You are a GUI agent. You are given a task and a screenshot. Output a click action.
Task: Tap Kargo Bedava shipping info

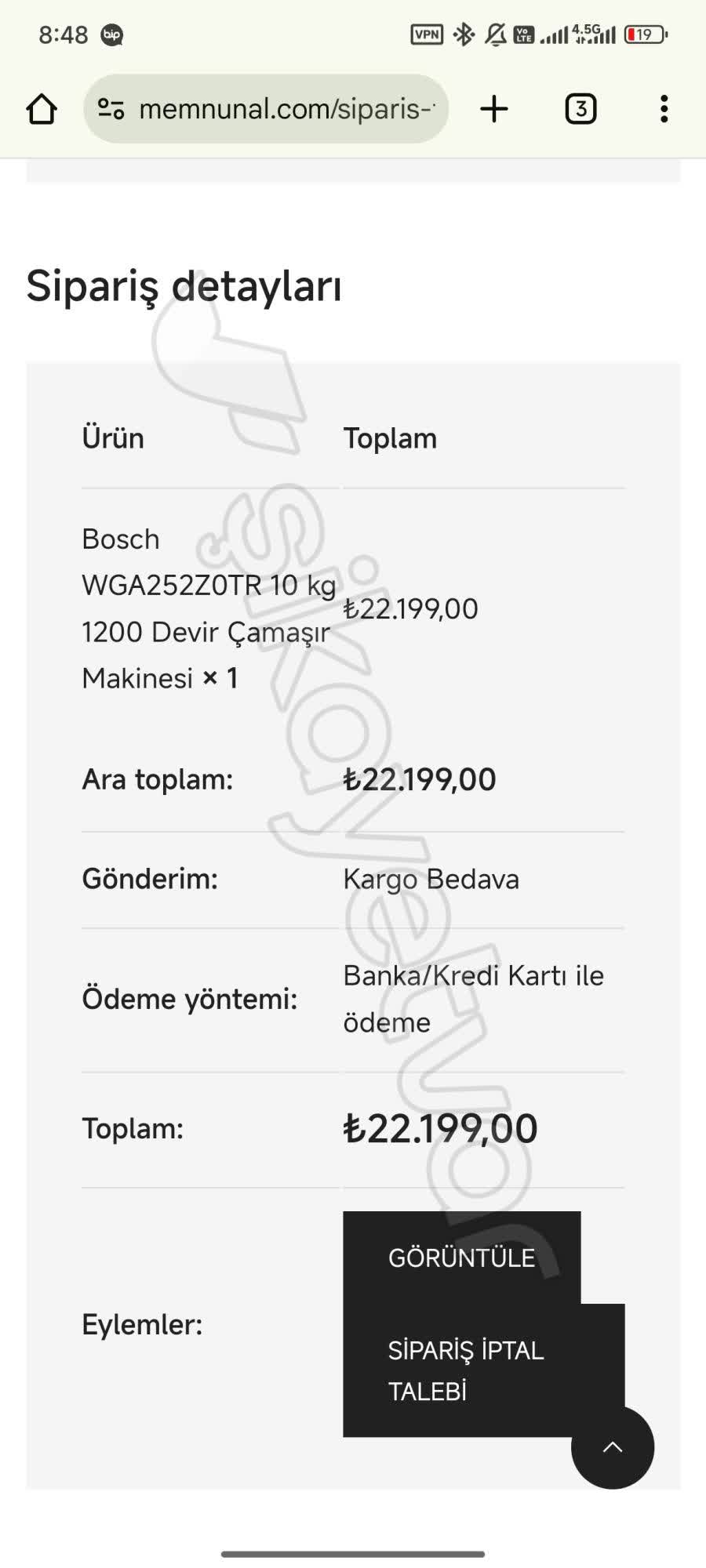[430, 880]
